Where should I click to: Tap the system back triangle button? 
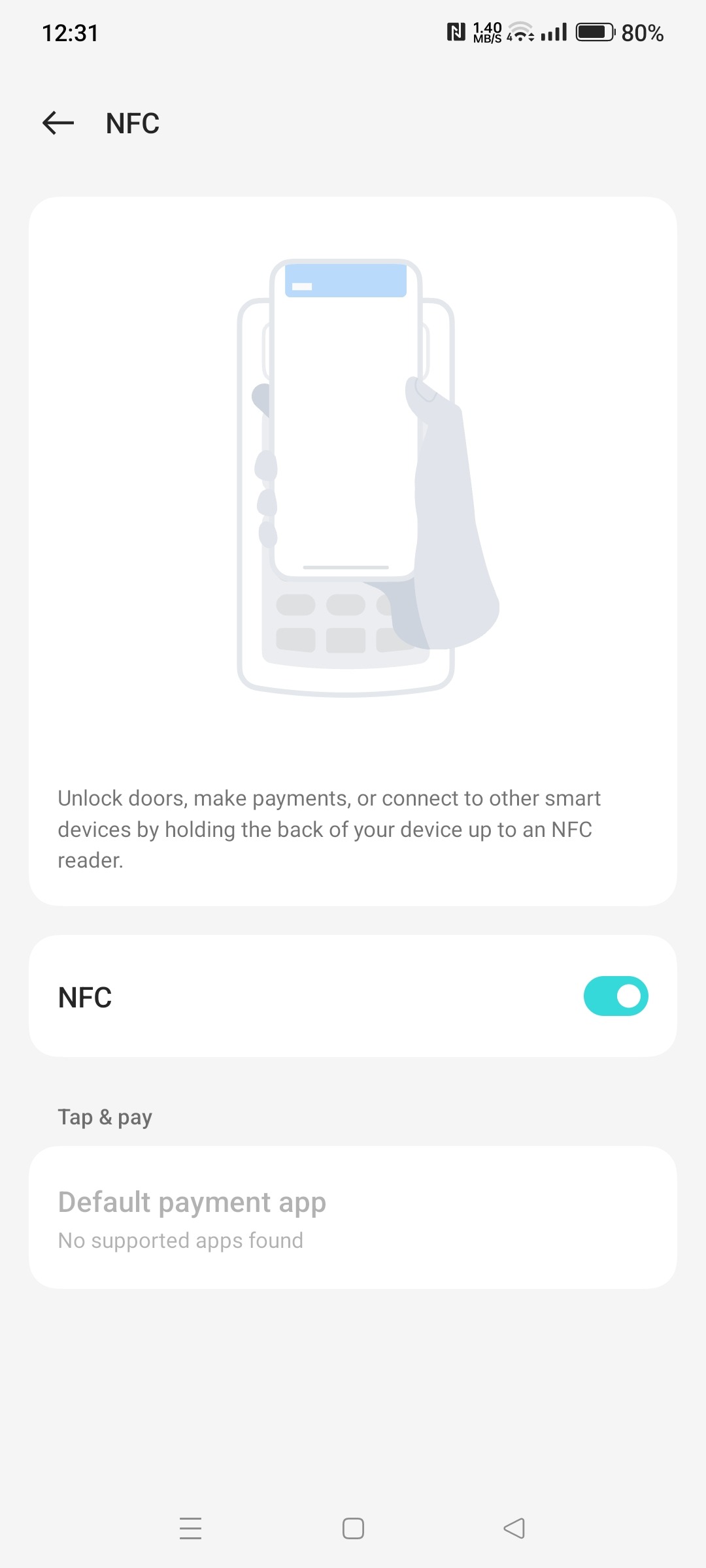(514, 1528)
